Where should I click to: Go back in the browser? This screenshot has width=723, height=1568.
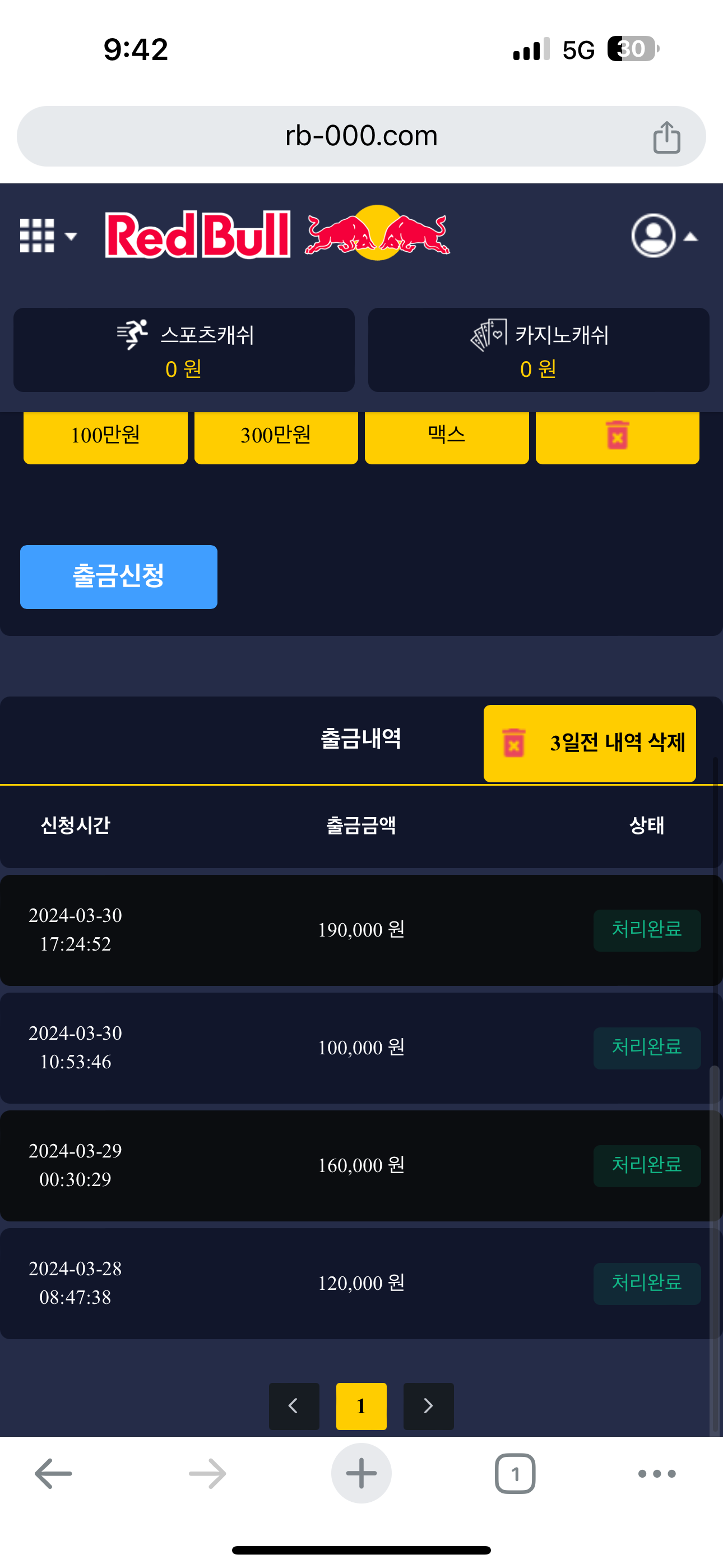pos(54,1474)
